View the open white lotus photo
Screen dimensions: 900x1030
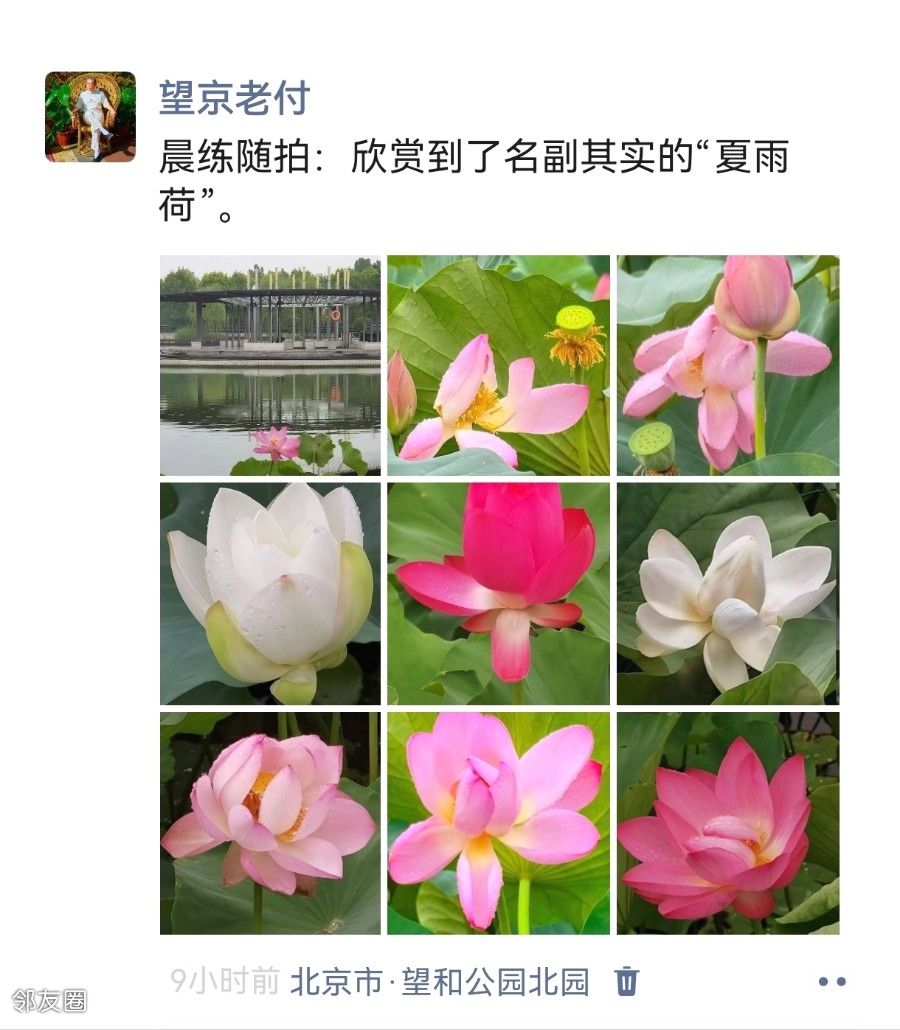coord(727,594)
